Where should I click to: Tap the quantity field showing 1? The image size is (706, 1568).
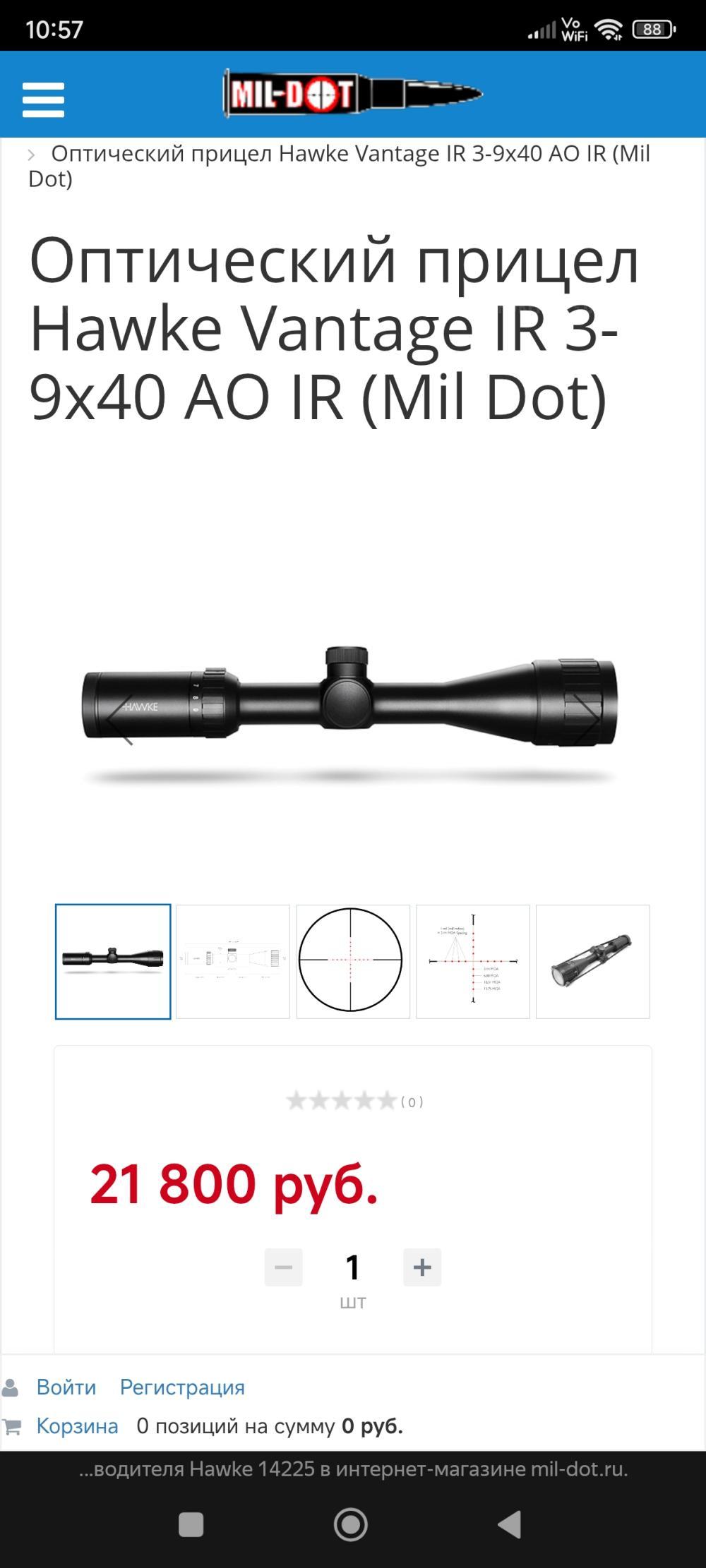pyautogui.click(x=353, y=1267)
